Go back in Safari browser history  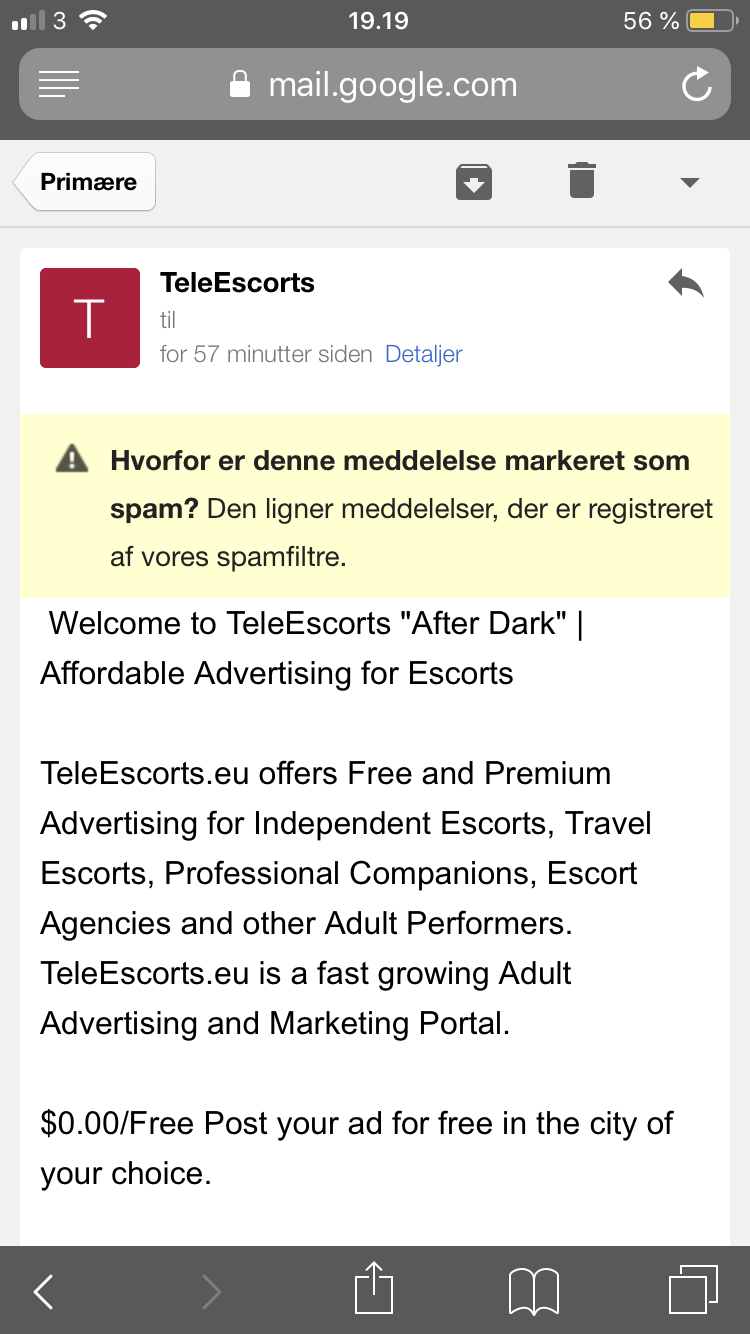pos(43,1292)
